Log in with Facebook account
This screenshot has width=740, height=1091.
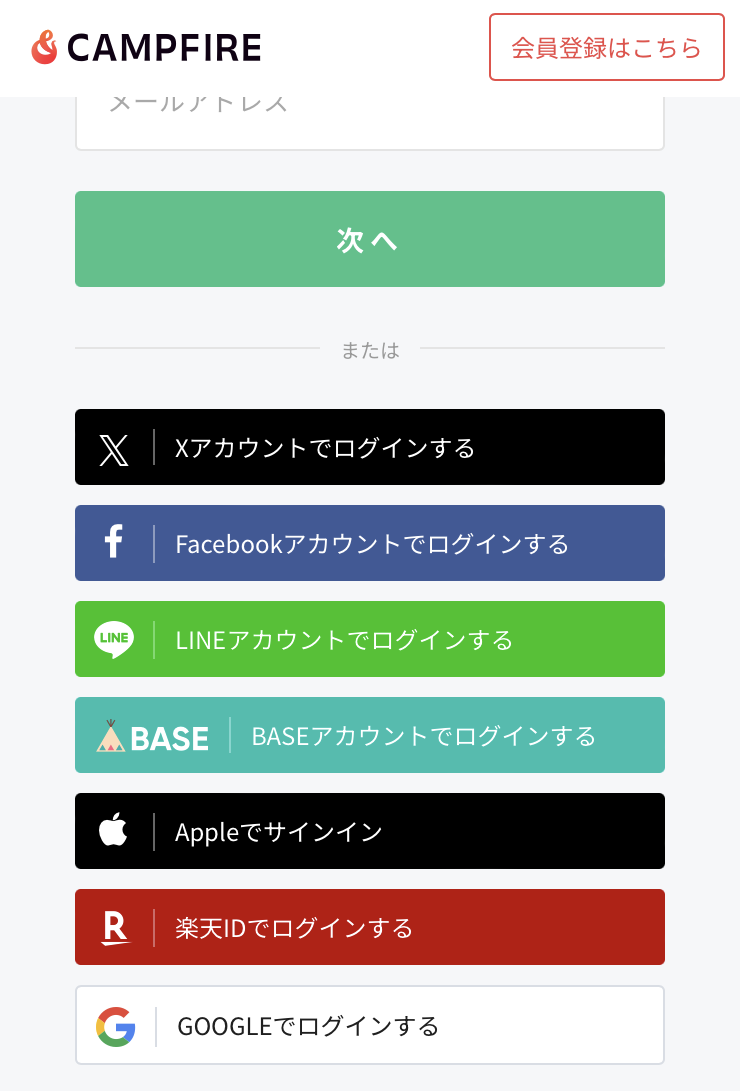click(370, 543)
